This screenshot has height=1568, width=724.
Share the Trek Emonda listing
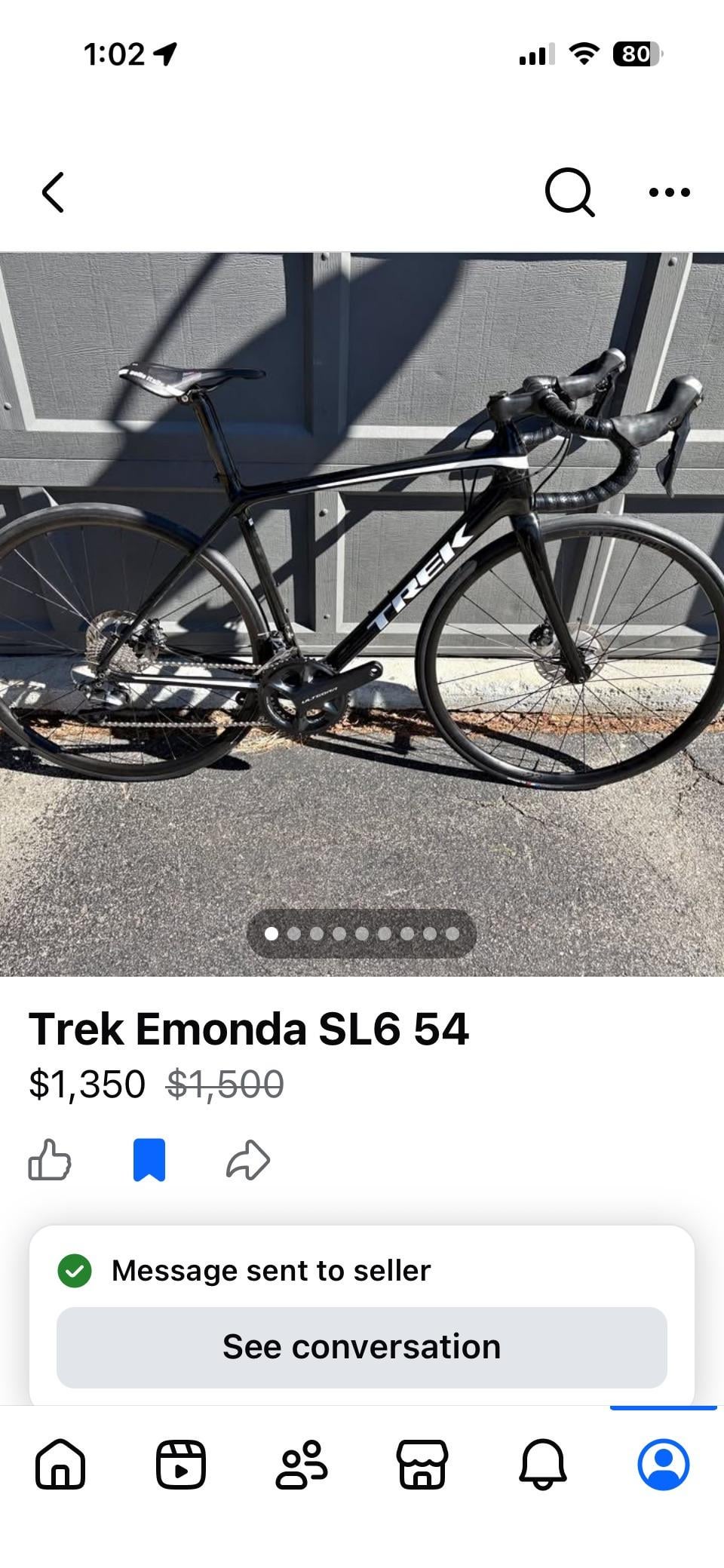pyautogui.click(x=248, y=1159)
